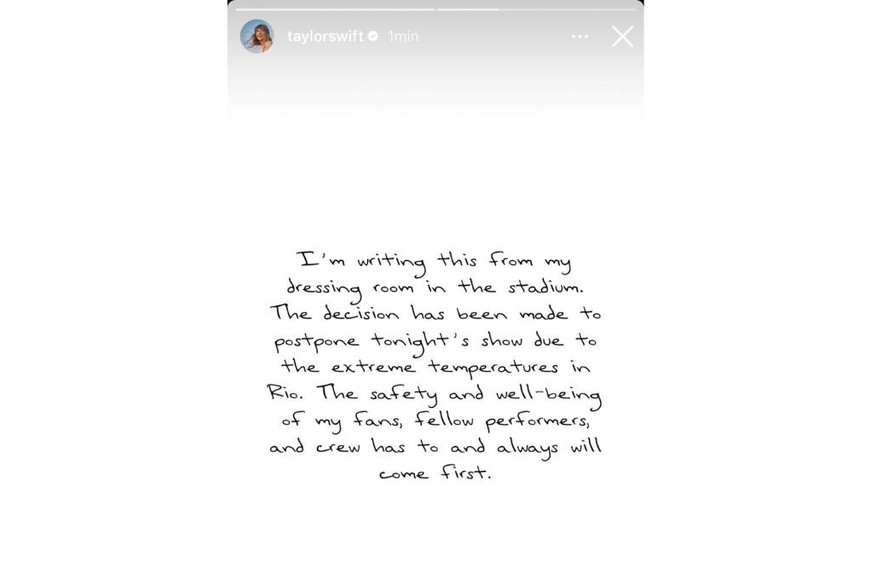Open taylorswift's profile picture

point(257,37)
